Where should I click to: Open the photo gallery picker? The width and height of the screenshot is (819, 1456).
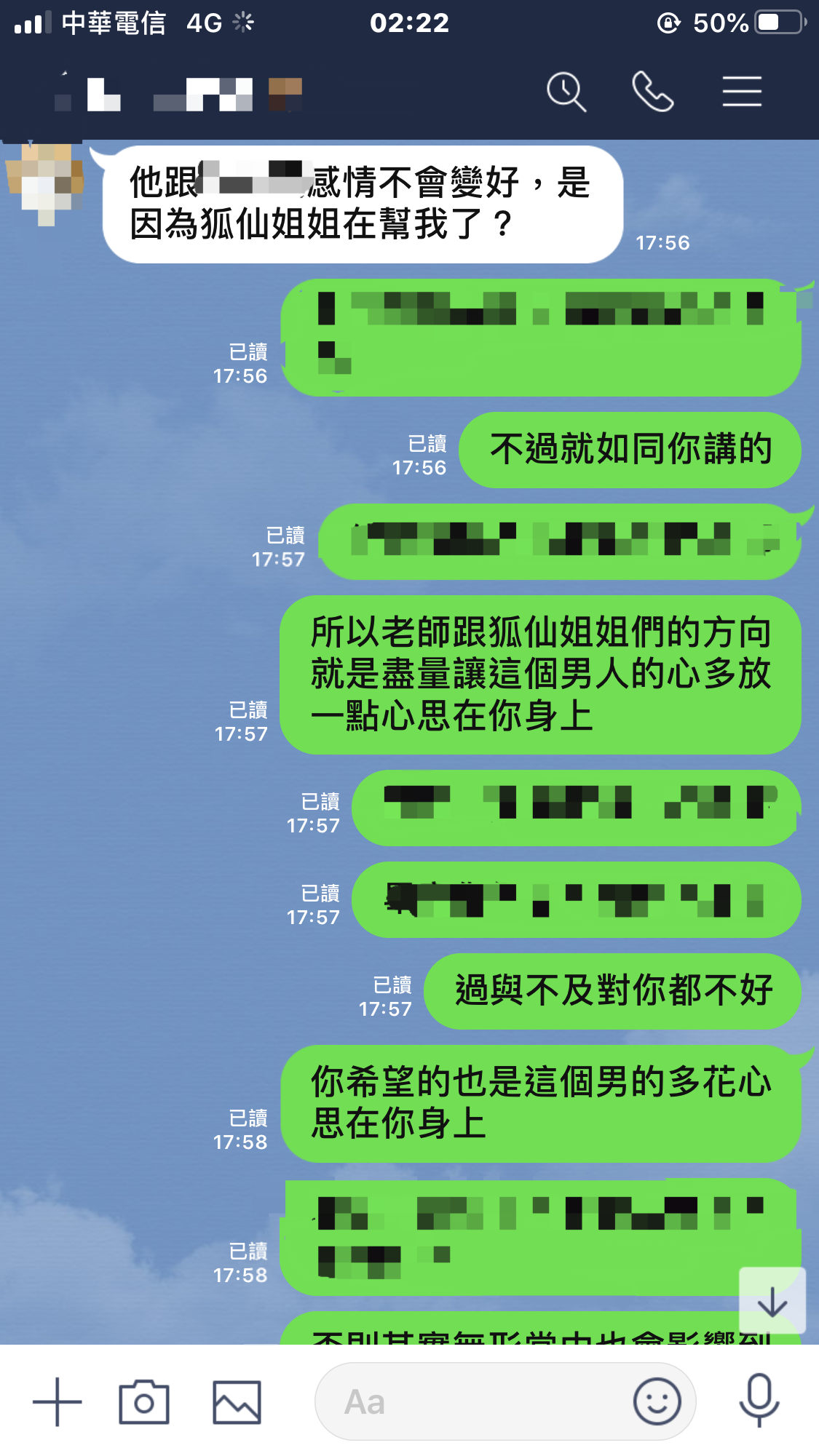[237, 1401]
